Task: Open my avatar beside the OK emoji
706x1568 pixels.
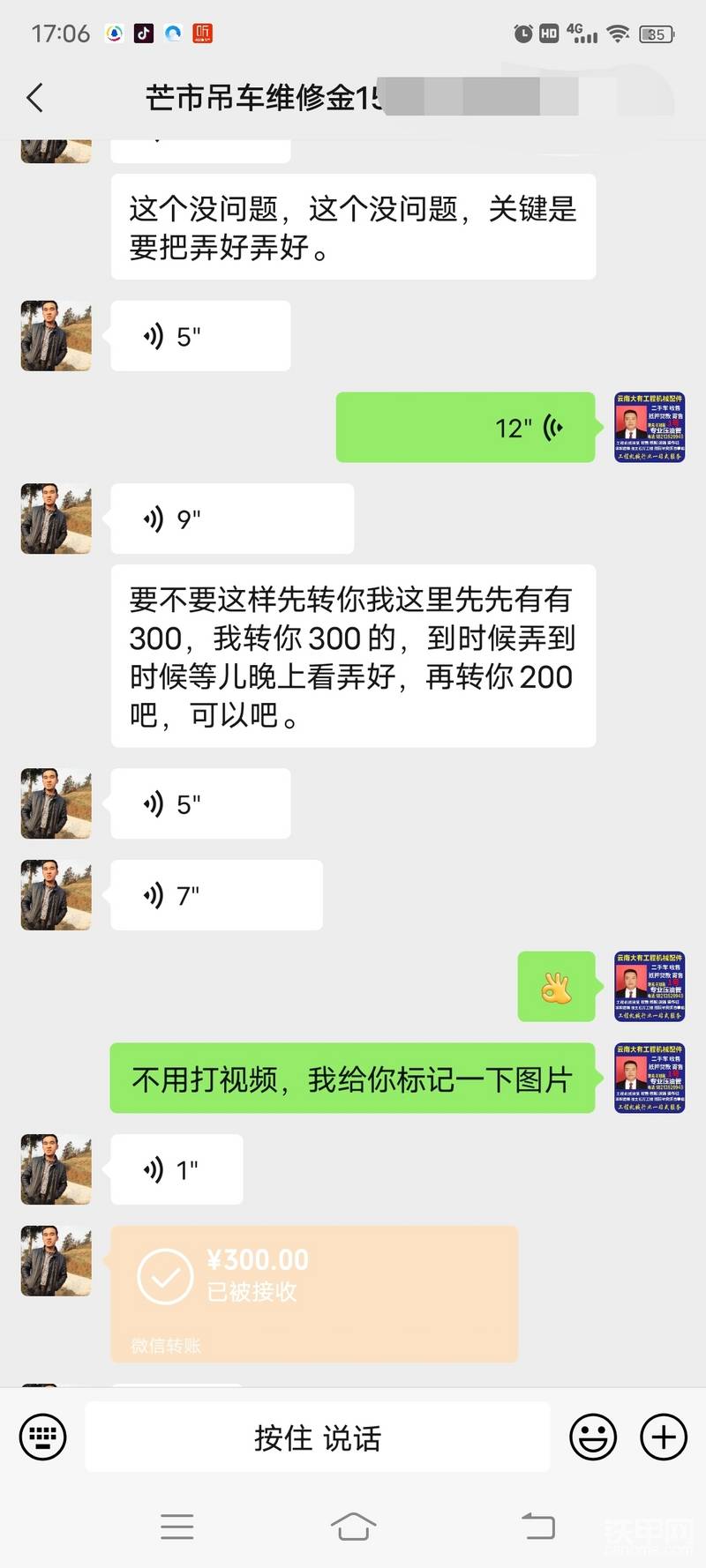Action: click(x=650, y=986)
